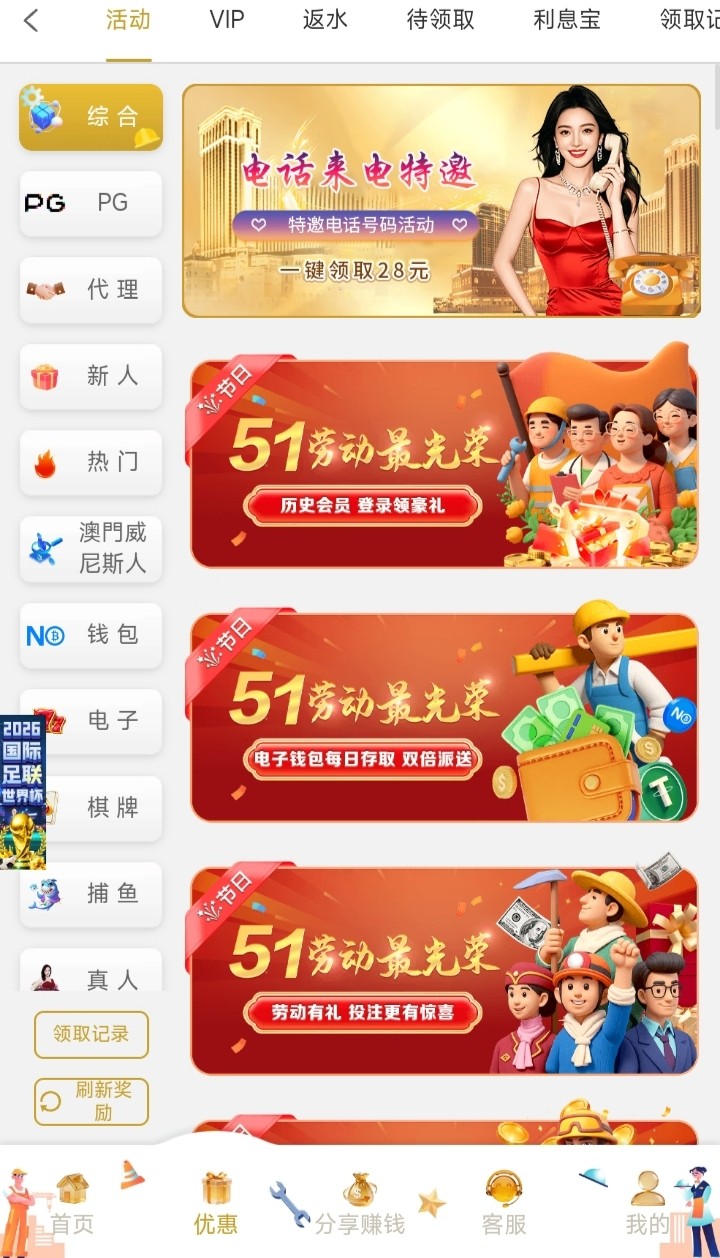Open the 待领取 tab
The height and width of the screenshot is (1258, 720).
point(440,20)
